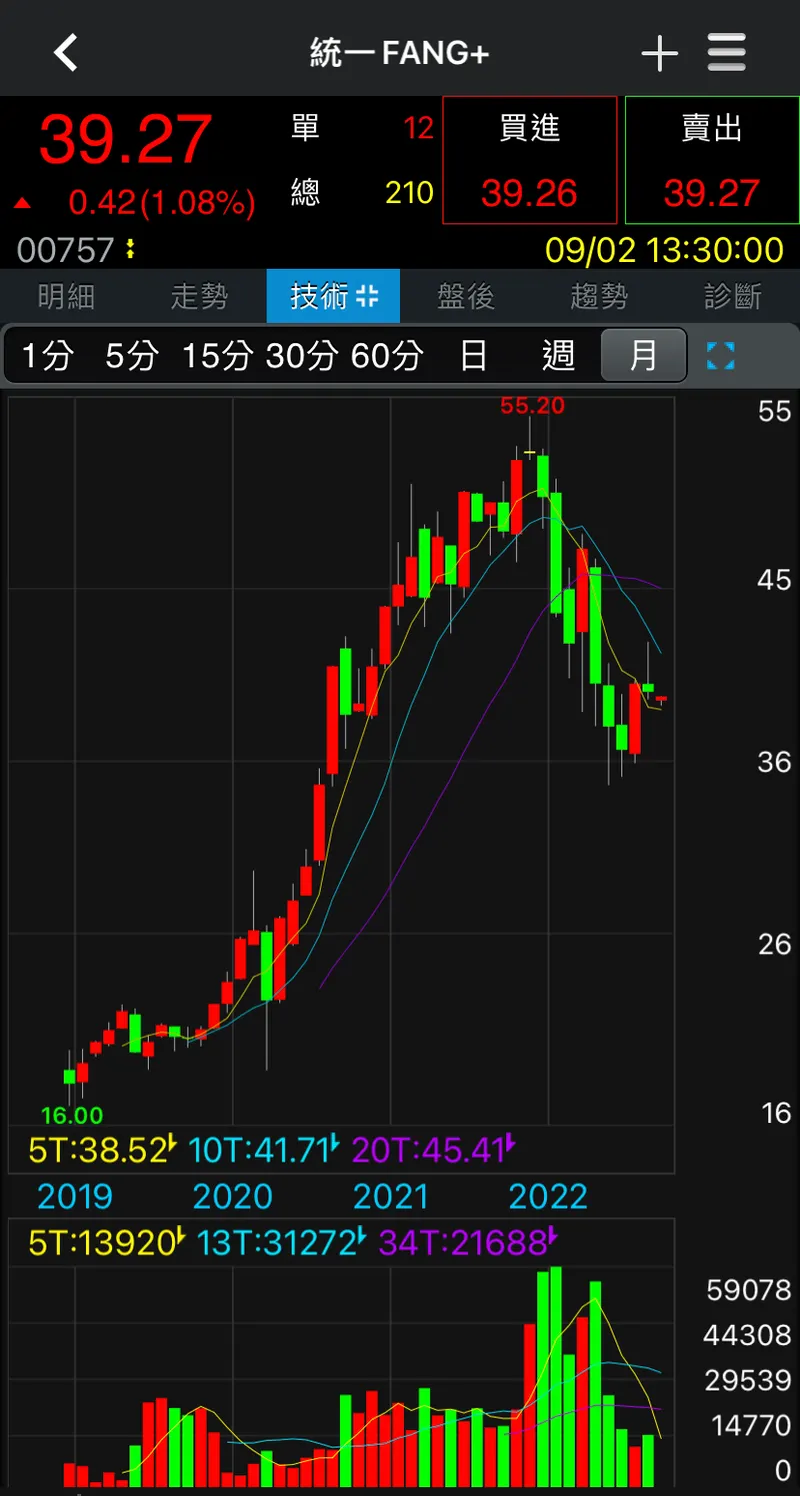Switch chart to daily 日 view
The image size is (800, 1496).
click(473, 355)
